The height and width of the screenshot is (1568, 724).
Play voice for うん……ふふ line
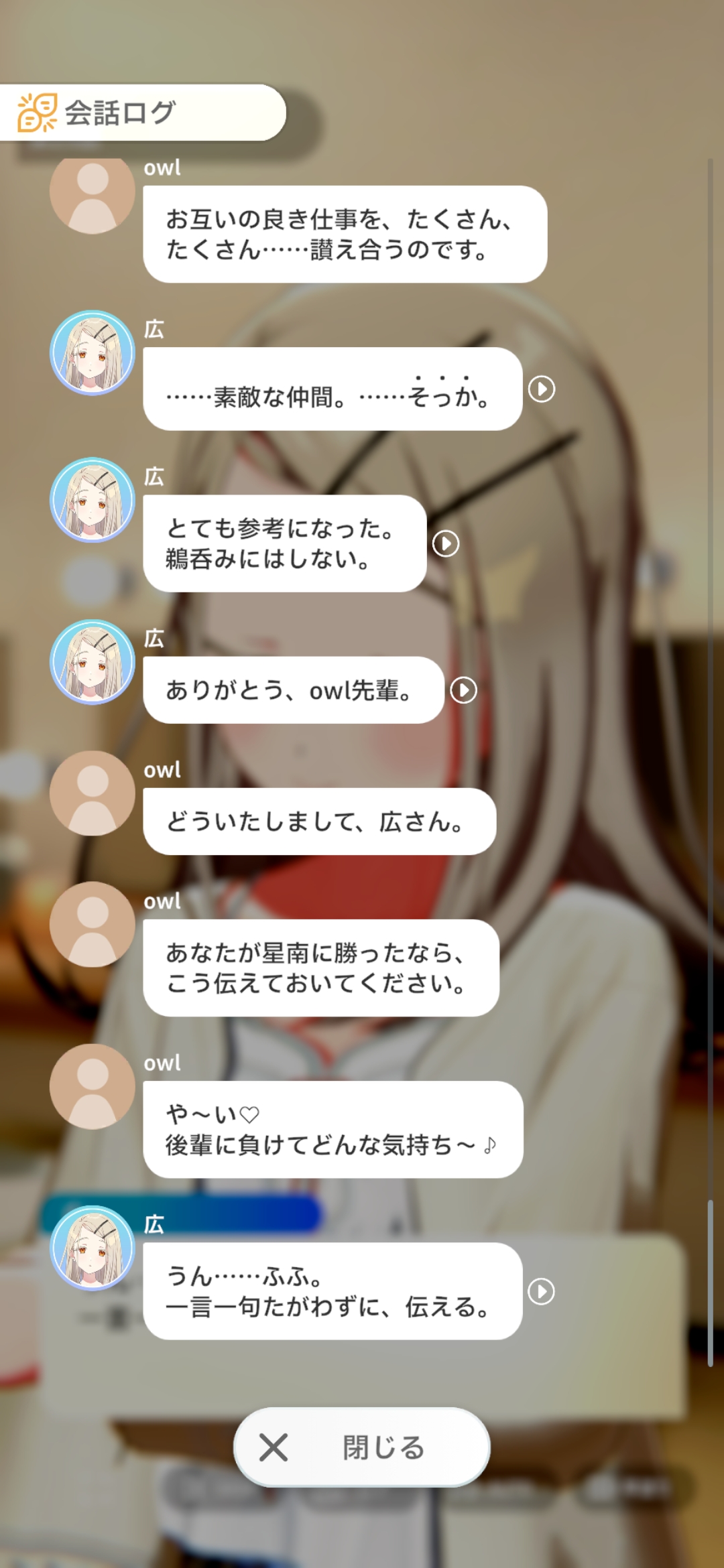(542, 1291)
